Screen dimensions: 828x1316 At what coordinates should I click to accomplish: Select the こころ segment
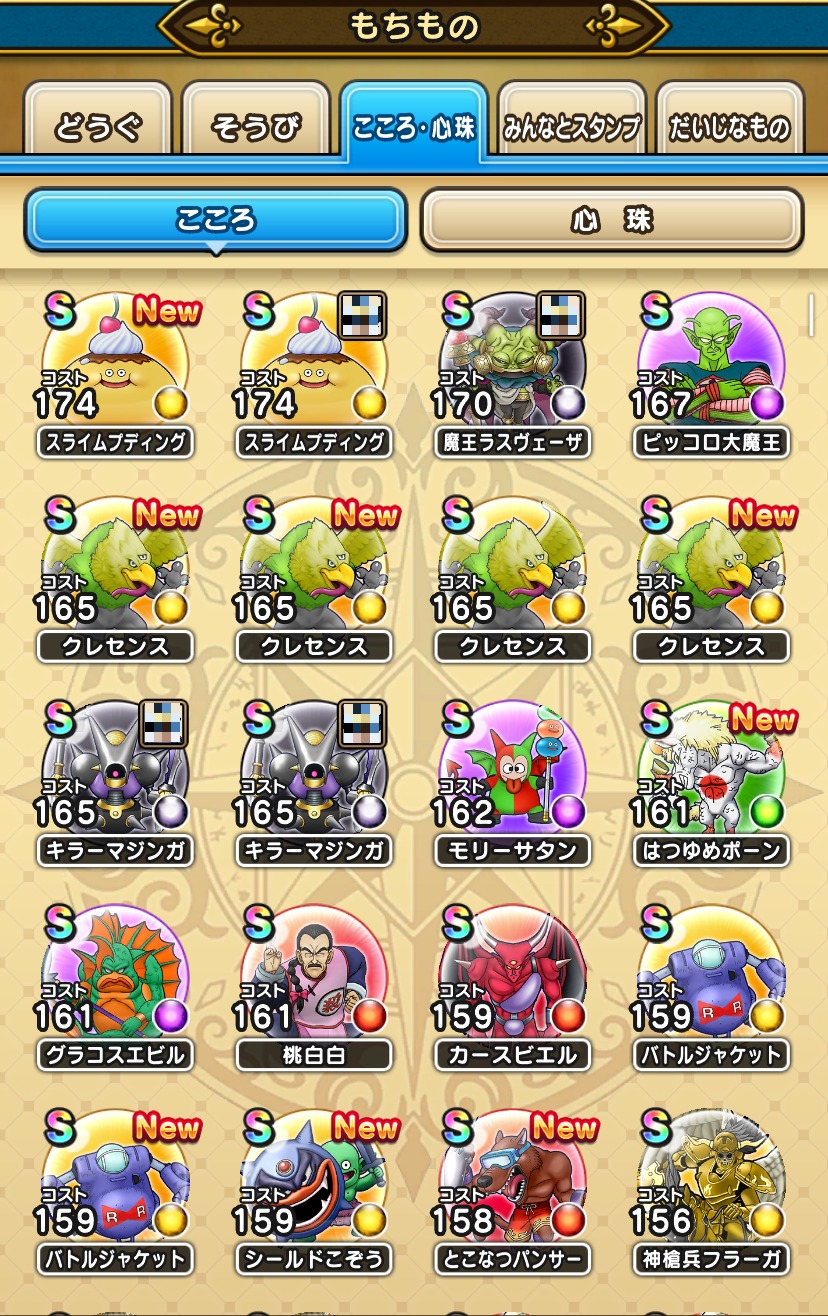[215, 220]
